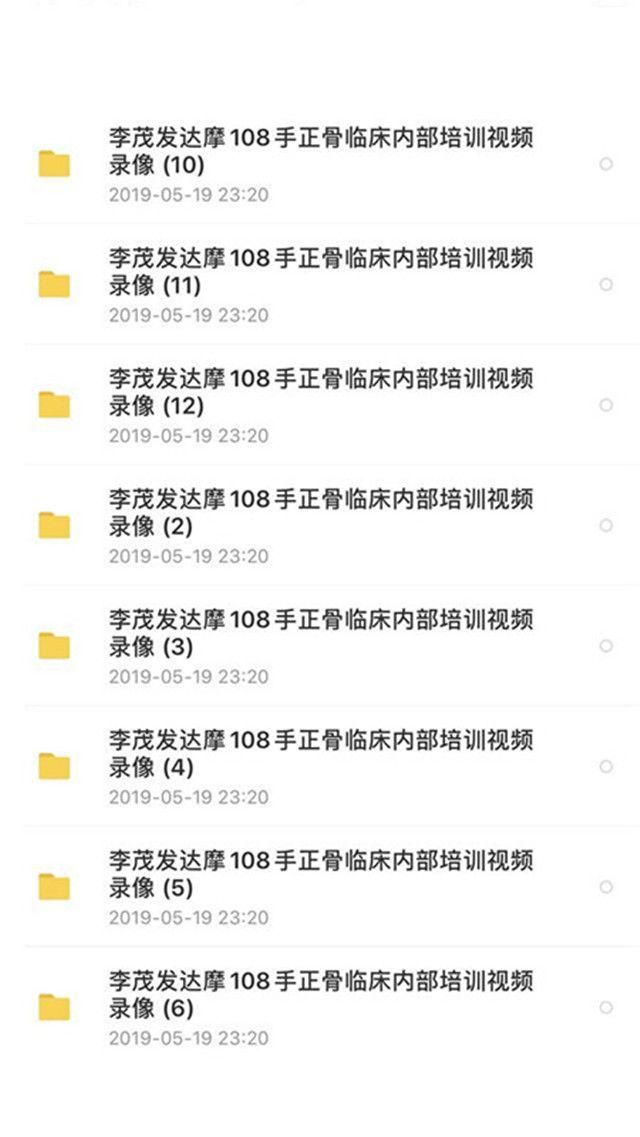Open the folder 录像 (5)
This screenshot has height=1137, width=640.
point(320,874)
